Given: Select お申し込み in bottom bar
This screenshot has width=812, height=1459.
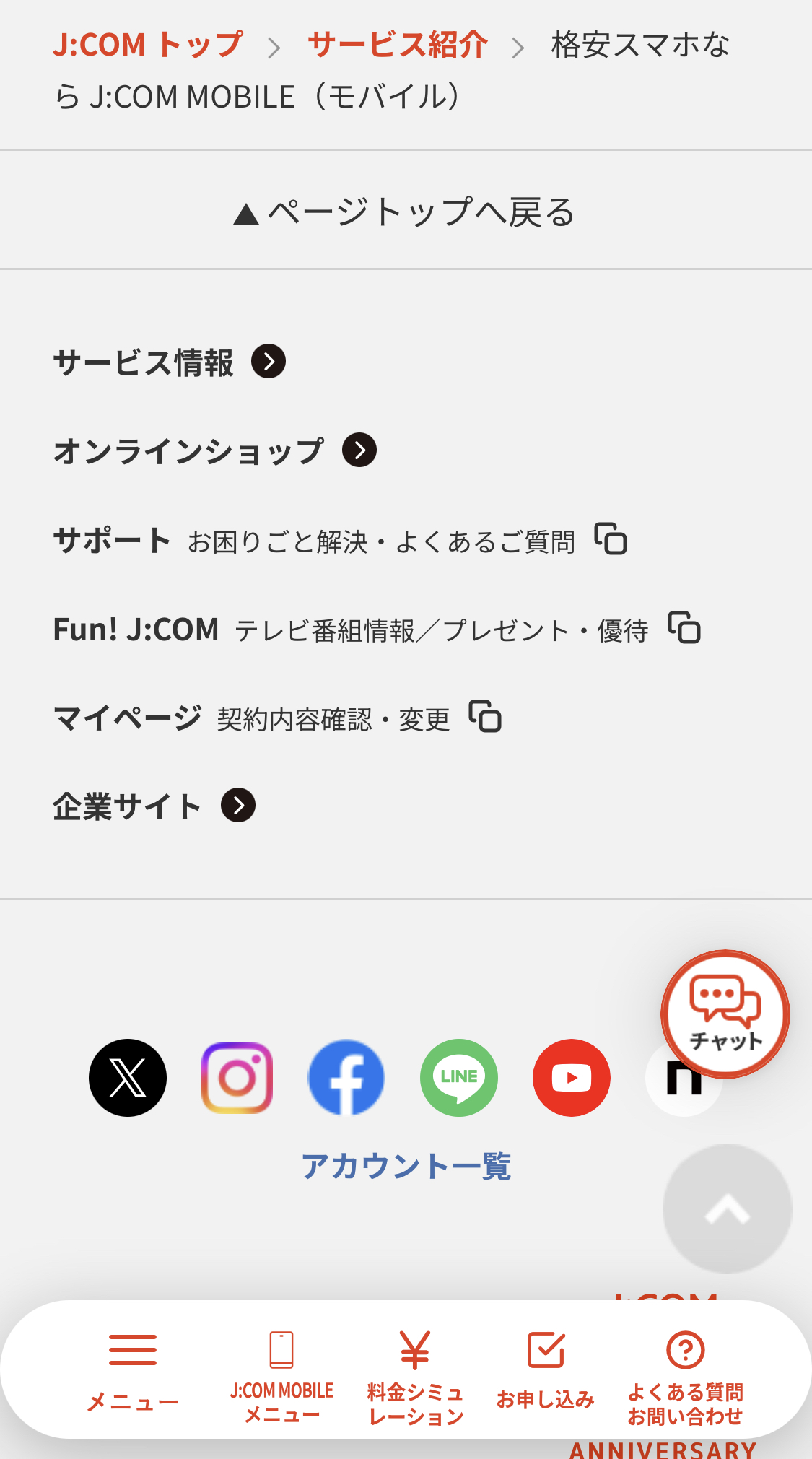Looking at the screenshot, I should [x=546, y=1369].
